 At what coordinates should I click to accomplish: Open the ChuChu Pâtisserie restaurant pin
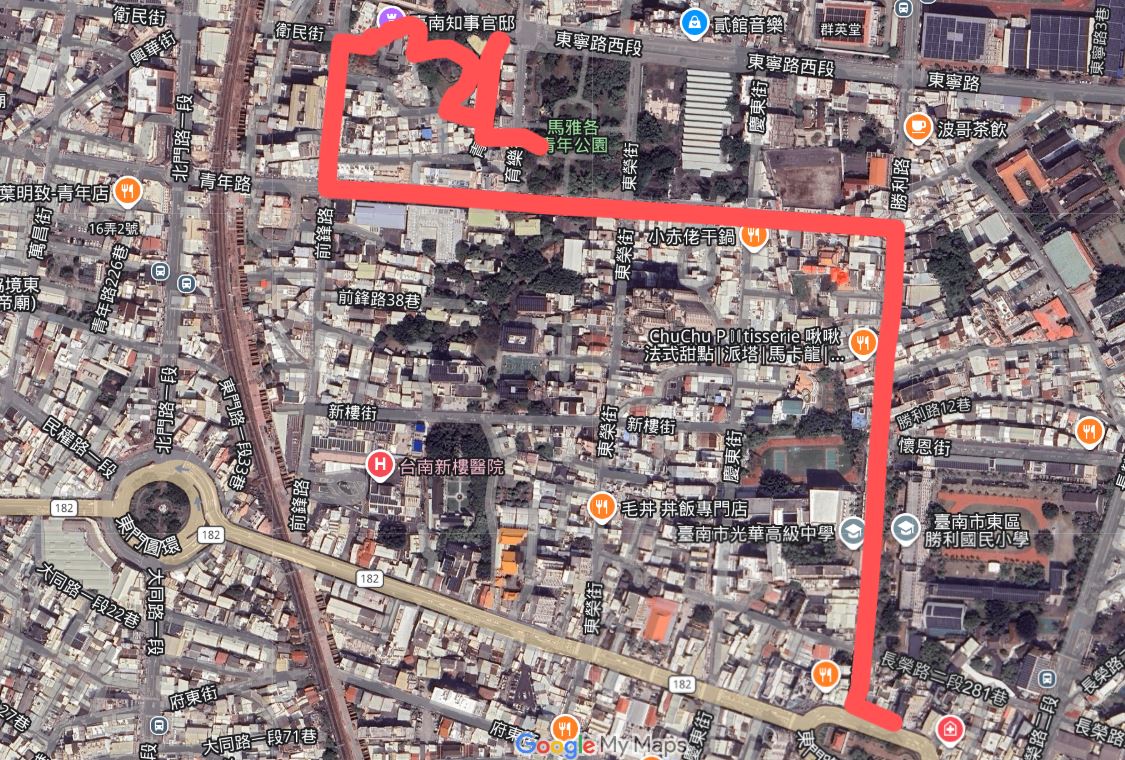864,343
